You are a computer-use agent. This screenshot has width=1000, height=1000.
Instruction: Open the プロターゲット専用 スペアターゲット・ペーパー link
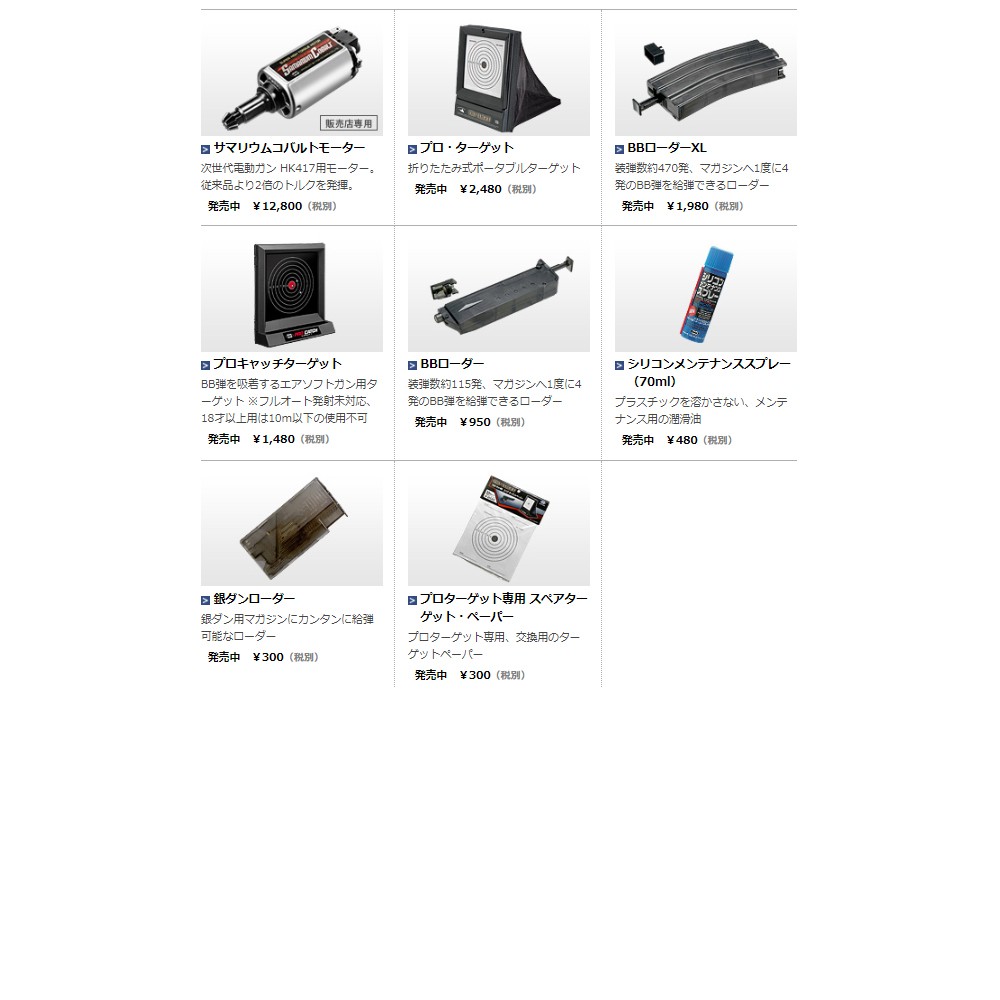[x=503, y=598]
